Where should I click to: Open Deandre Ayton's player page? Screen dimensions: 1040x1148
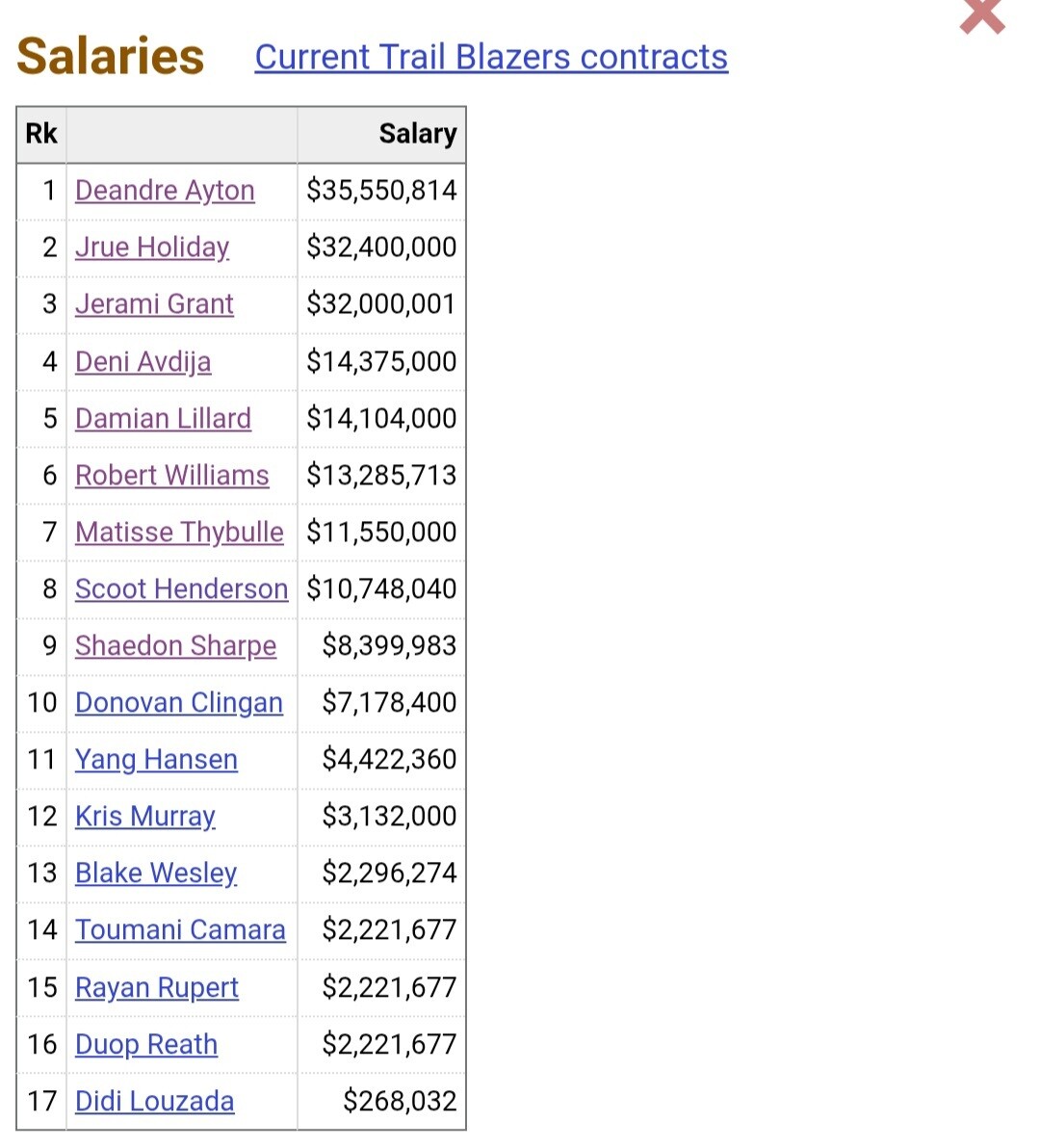(165, 191)
